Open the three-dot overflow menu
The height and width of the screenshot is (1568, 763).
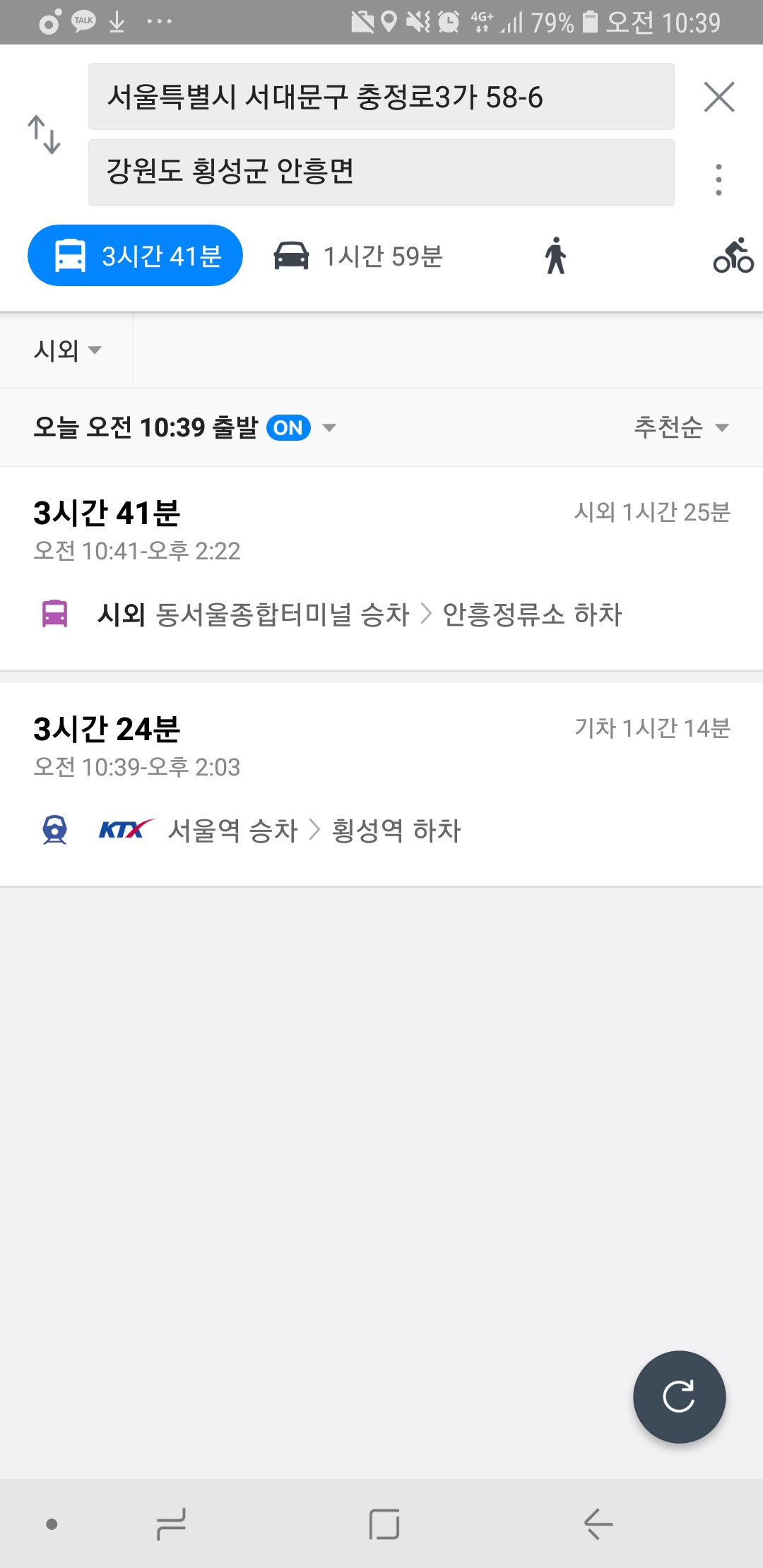tap(718, 179)
